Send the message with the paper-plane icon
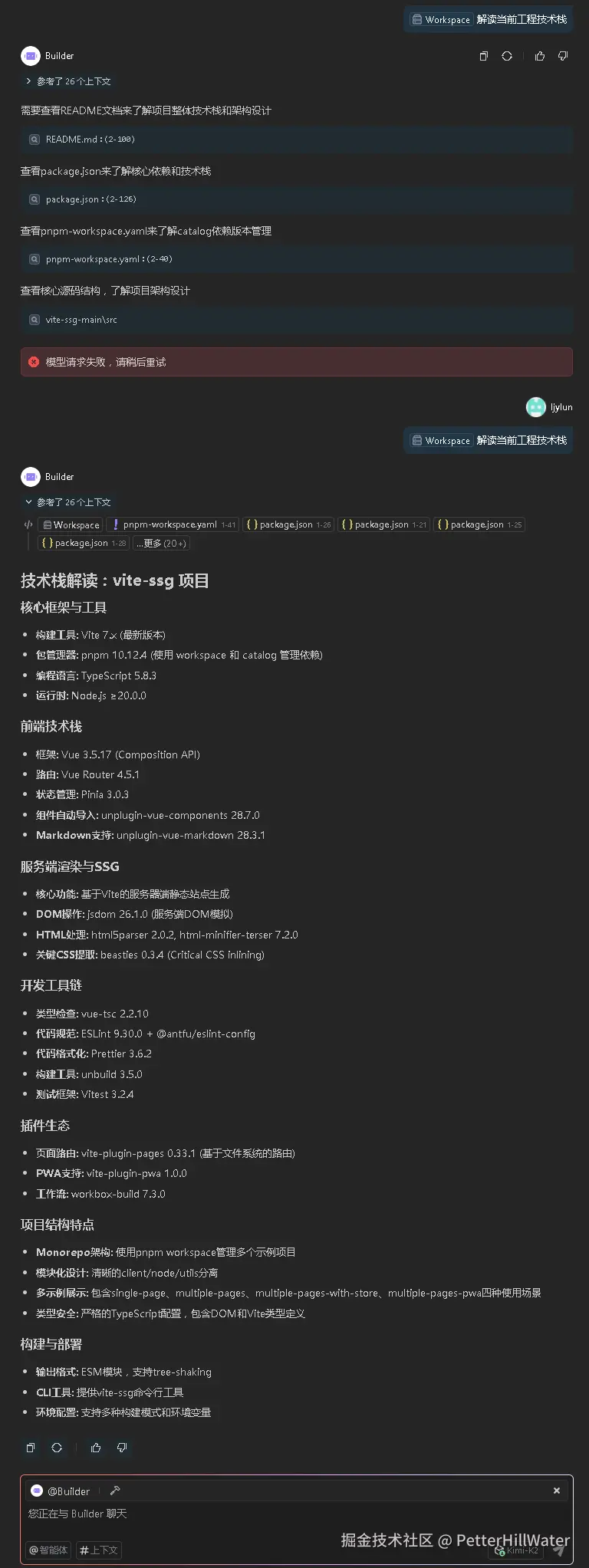 (x=559, y=1550)
